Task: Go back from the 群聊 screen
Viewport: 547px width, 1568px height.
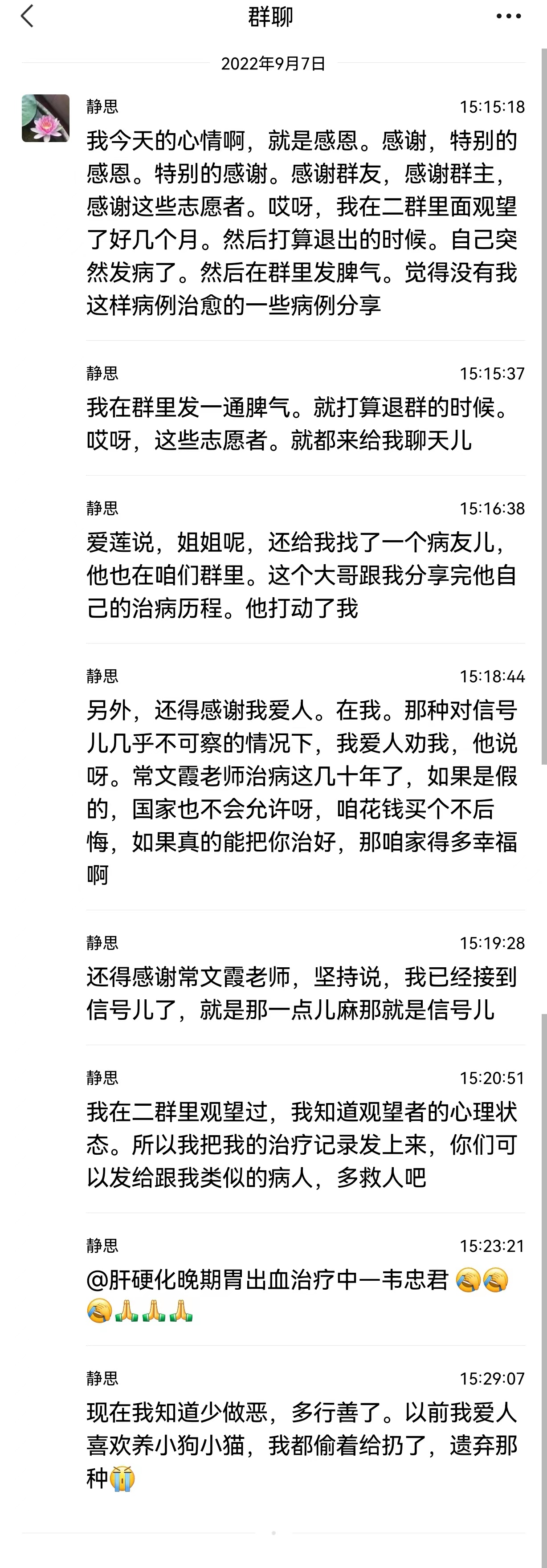Action: [27, 16]
